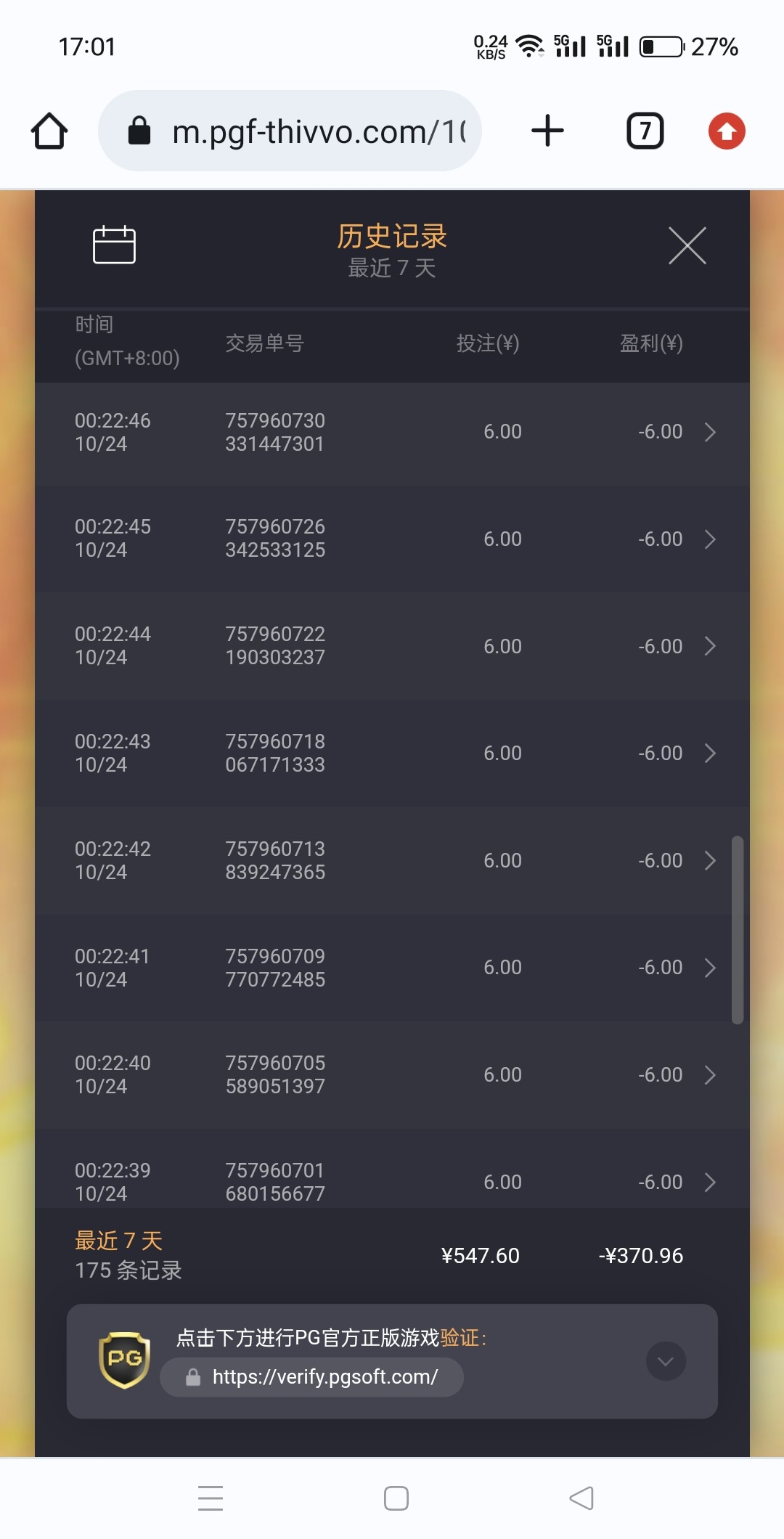
Task: Open the verify.pgsoft.com verification link
Action: point(312,1377)
